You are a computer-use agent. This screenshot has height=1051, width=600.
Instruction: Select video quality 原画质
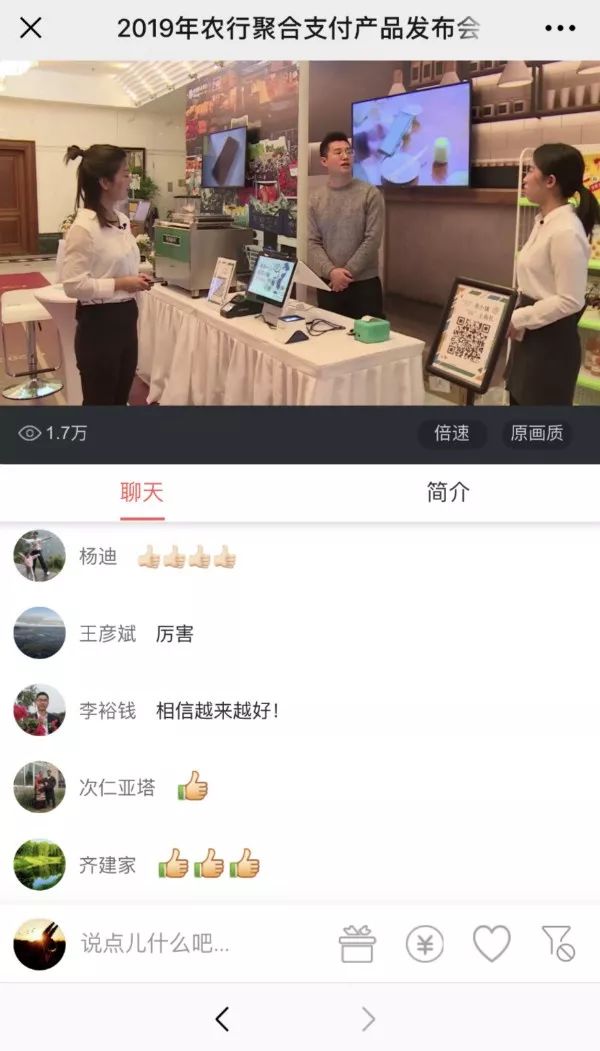coord(537,433)
